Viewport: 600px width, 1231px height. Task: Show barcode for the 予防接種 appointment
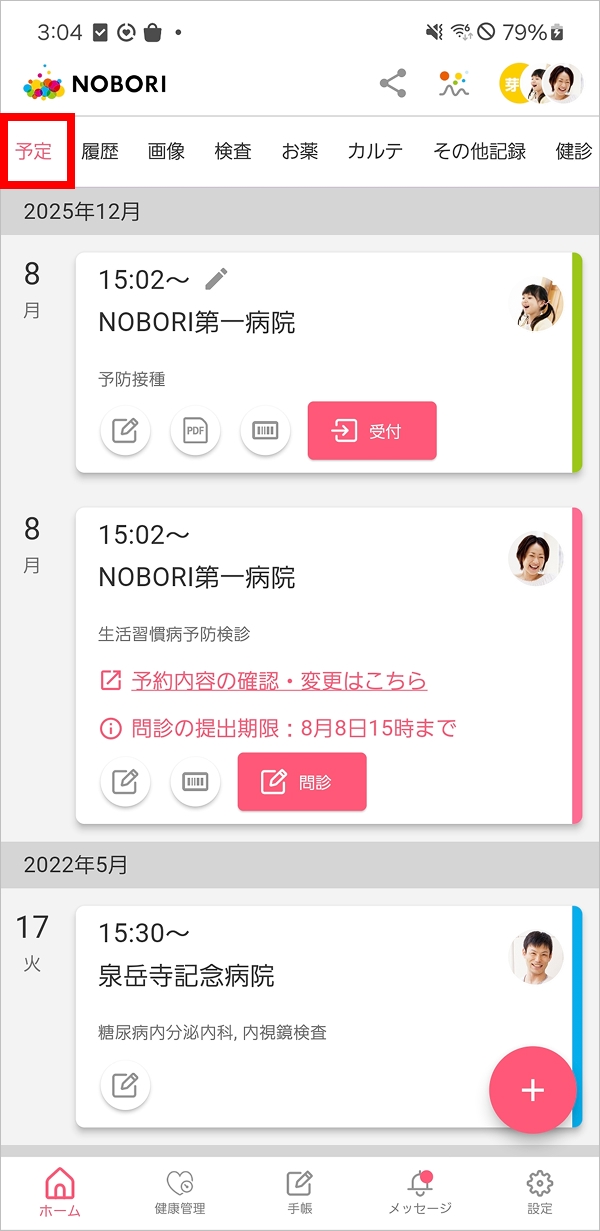[x=265, y=431]
